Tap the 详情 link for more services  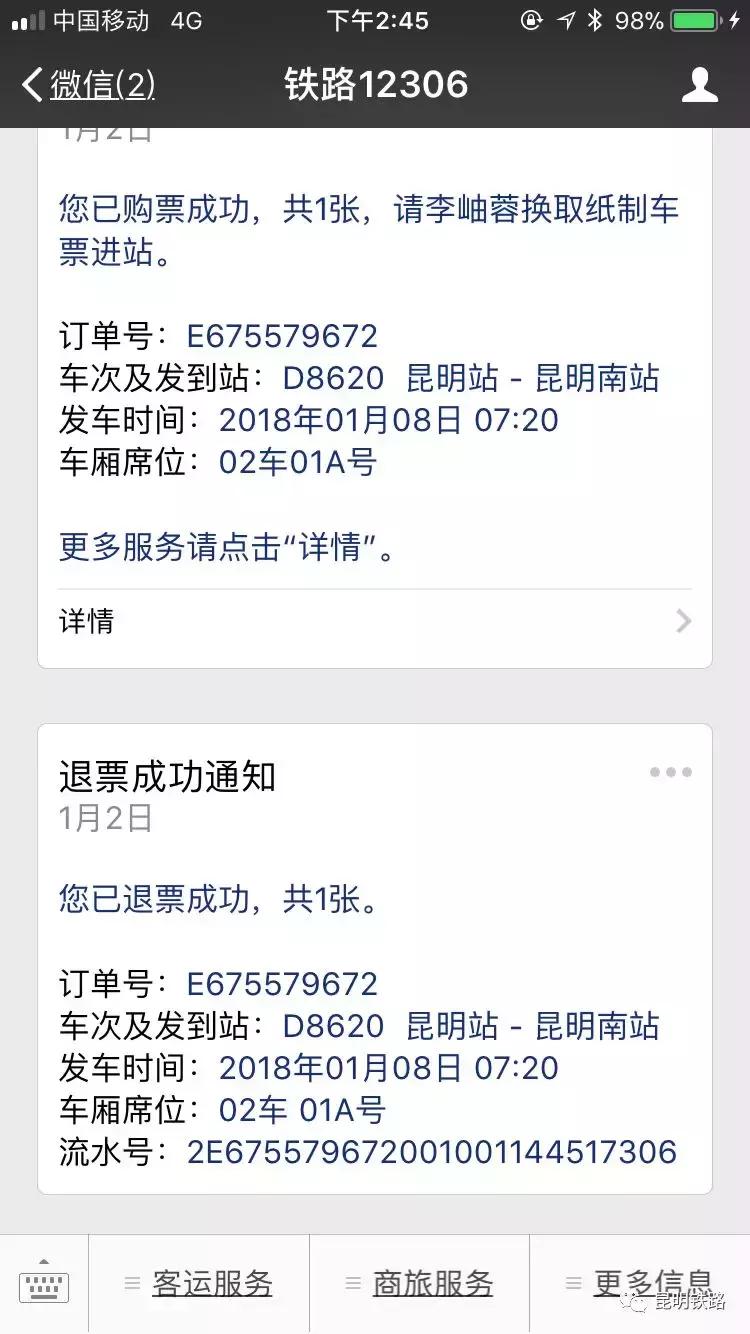86,621
